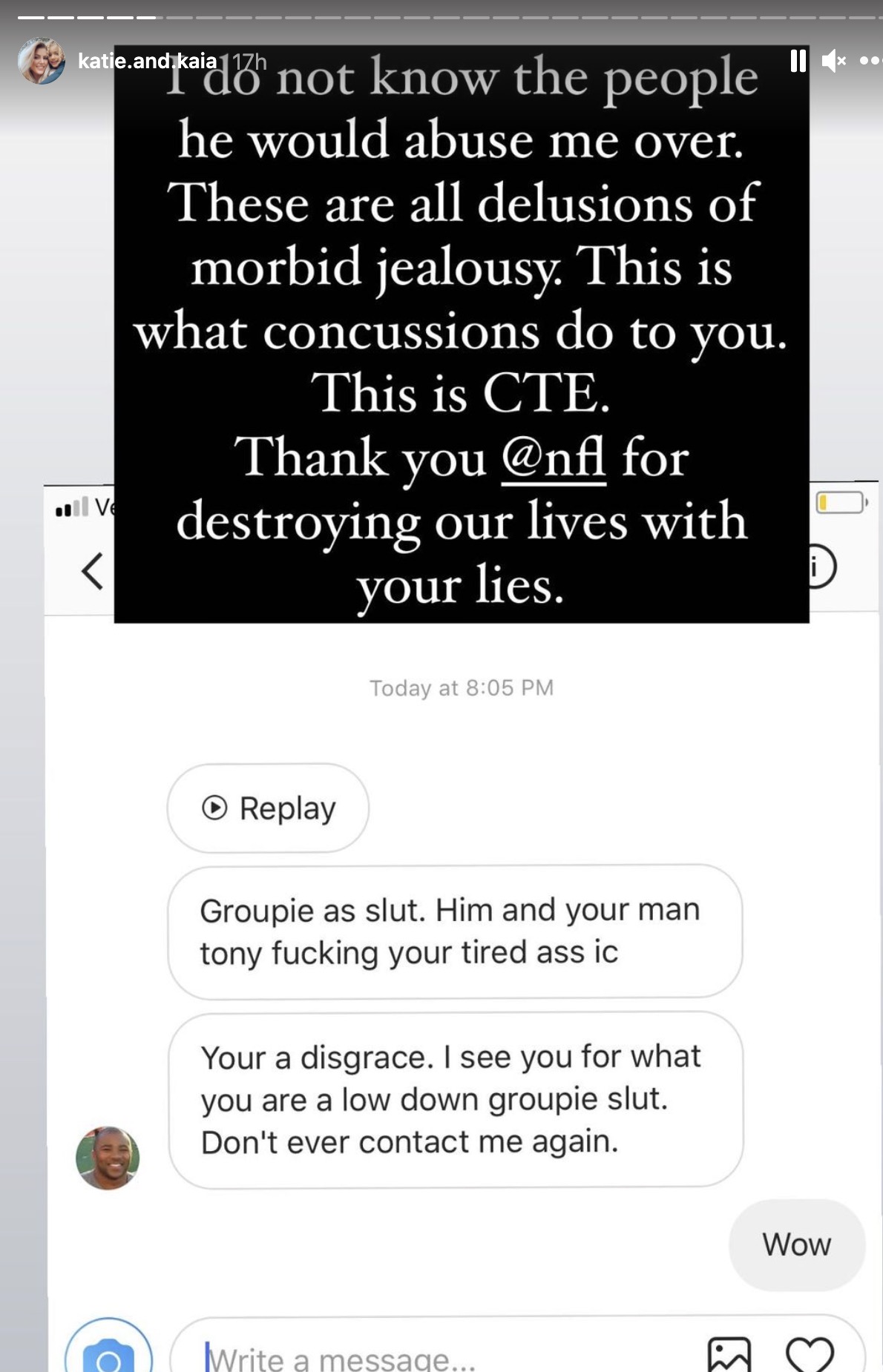Tap the story poster's profile picture
883x1372 pixels.
[41, 61]
